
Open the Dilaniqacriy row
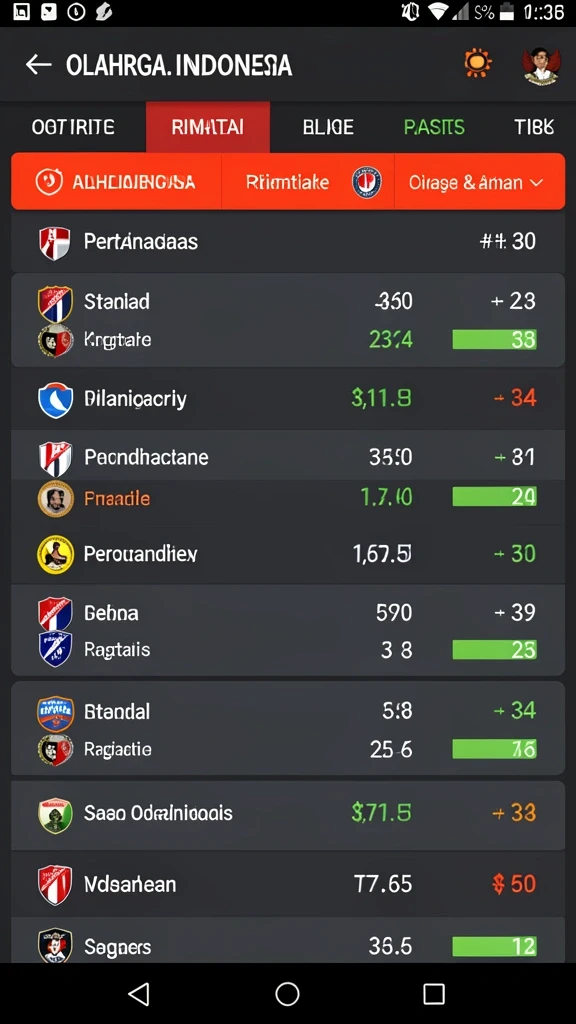pos(288,398)
